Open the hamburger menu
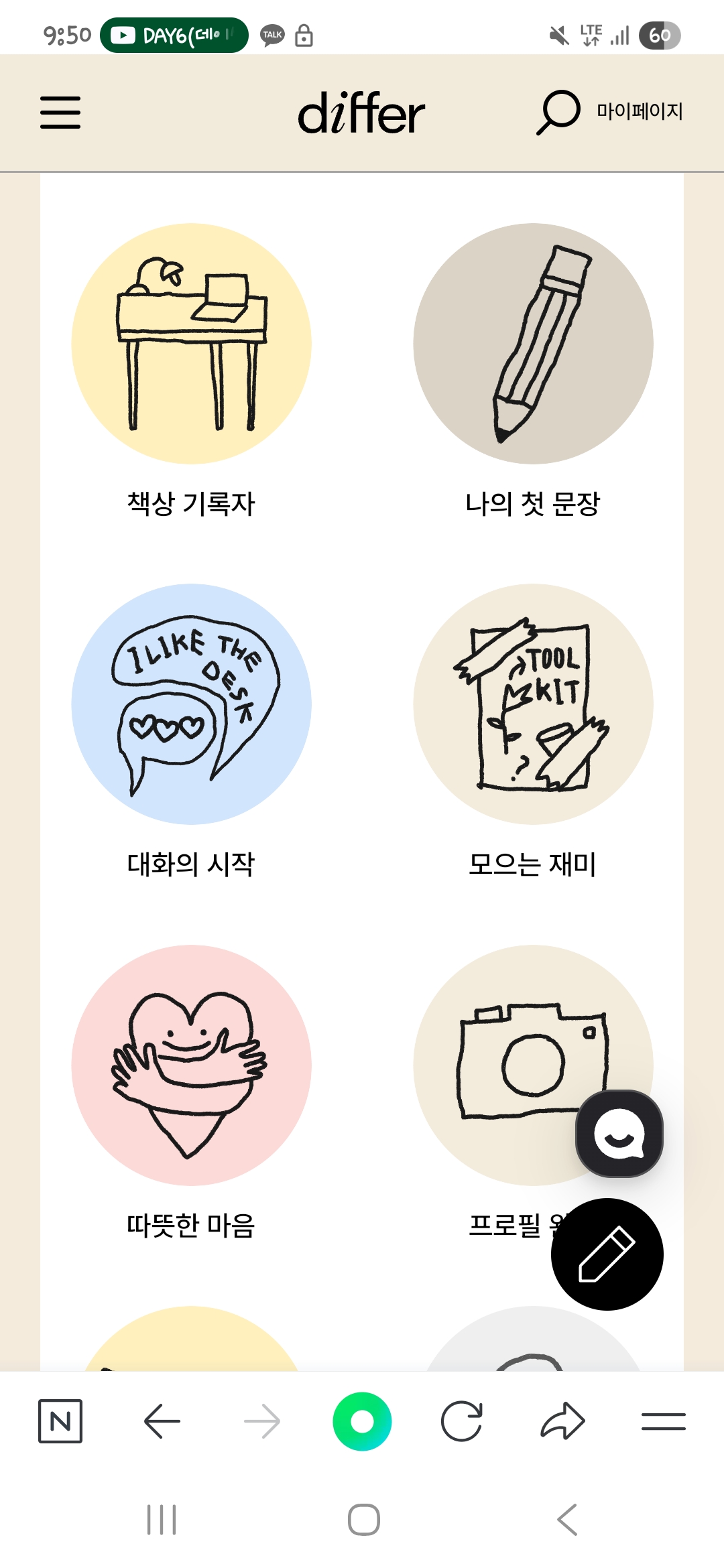Image resolution: width=724 pixels, height=1568 pixels. pyautogui.click(x=60, y=112)
